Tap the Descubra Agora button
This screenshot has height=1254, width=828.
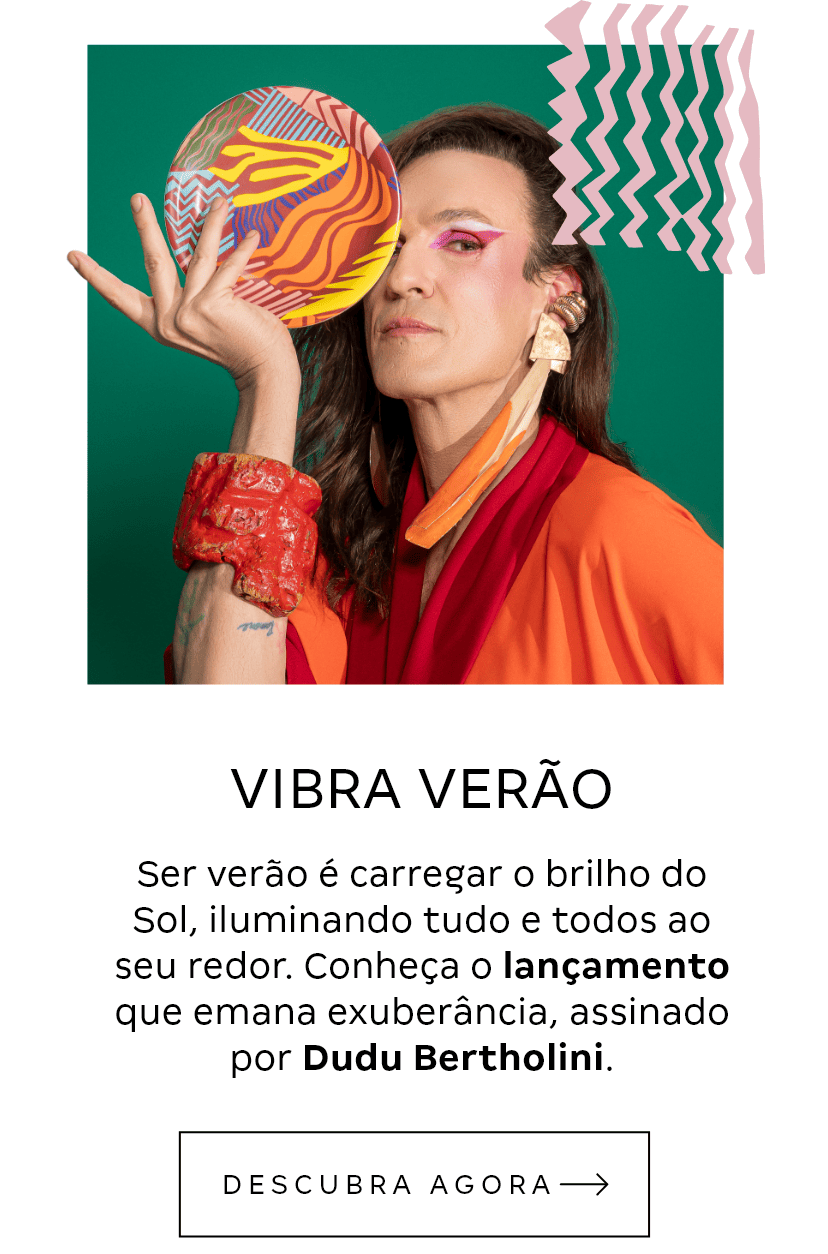(414, 1184)
